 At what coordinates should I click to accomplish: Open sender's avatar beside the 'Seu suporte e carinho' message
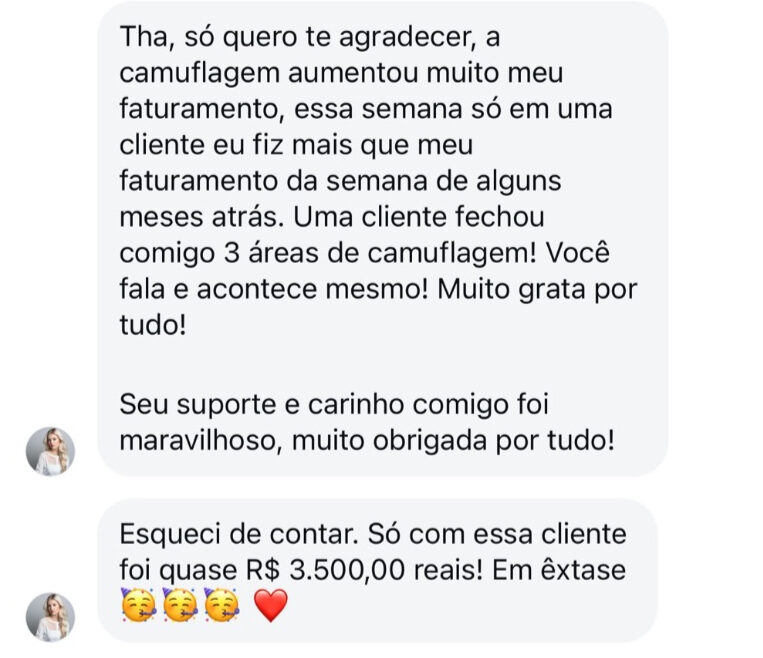(x=50, y=451)
